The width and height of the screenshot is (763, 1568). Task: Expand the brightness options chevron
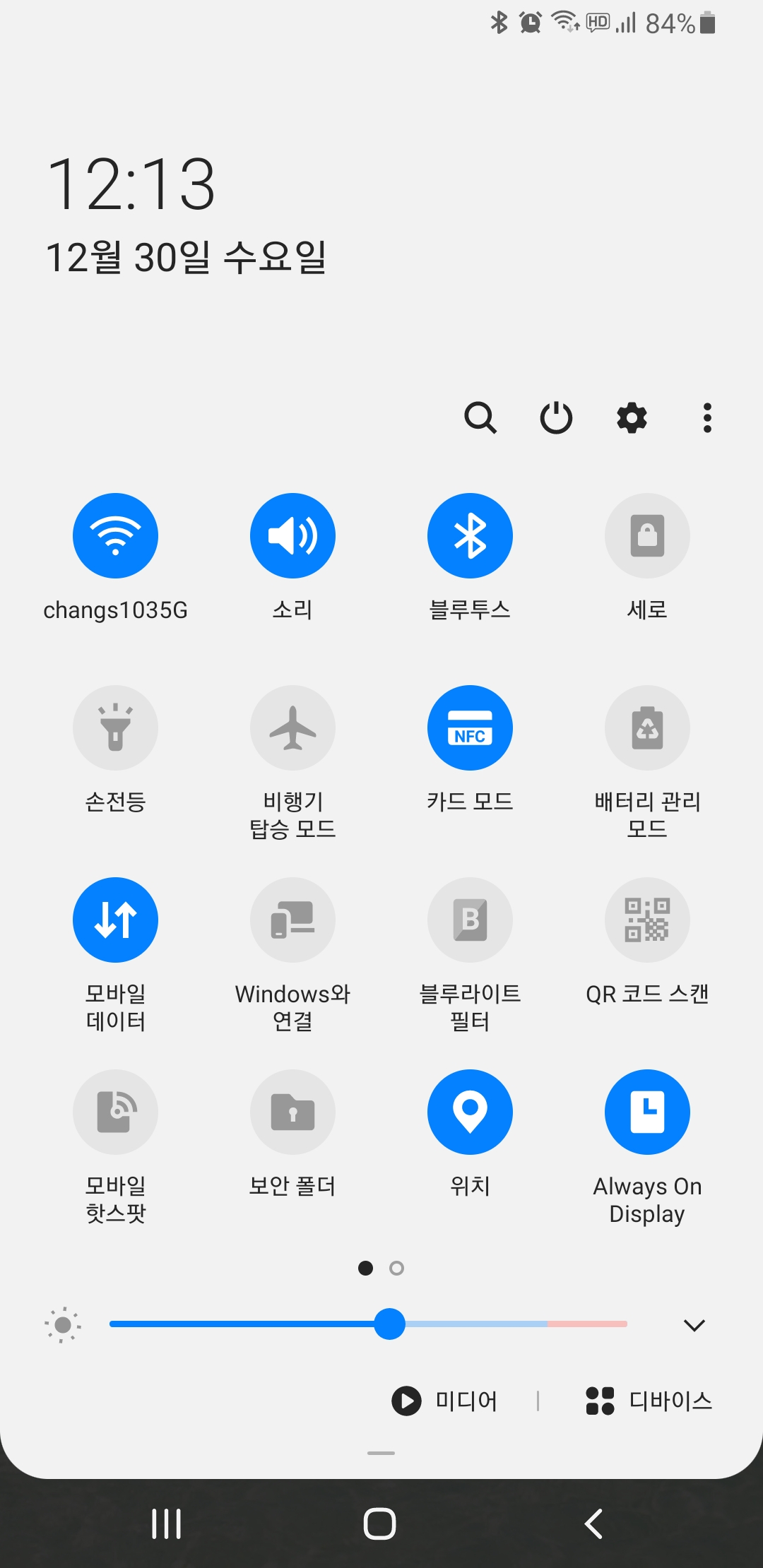[694, 1325]
